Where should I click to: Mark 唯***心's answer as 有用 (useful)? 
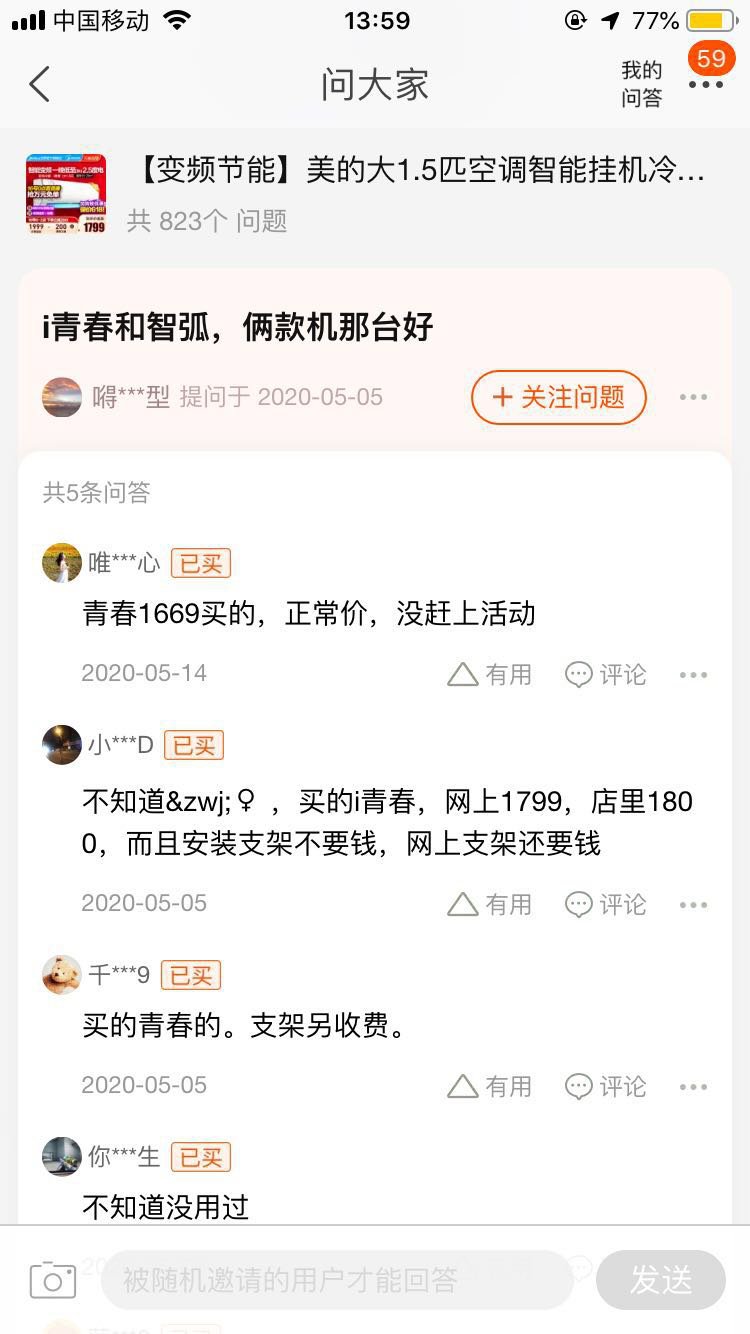489,675
